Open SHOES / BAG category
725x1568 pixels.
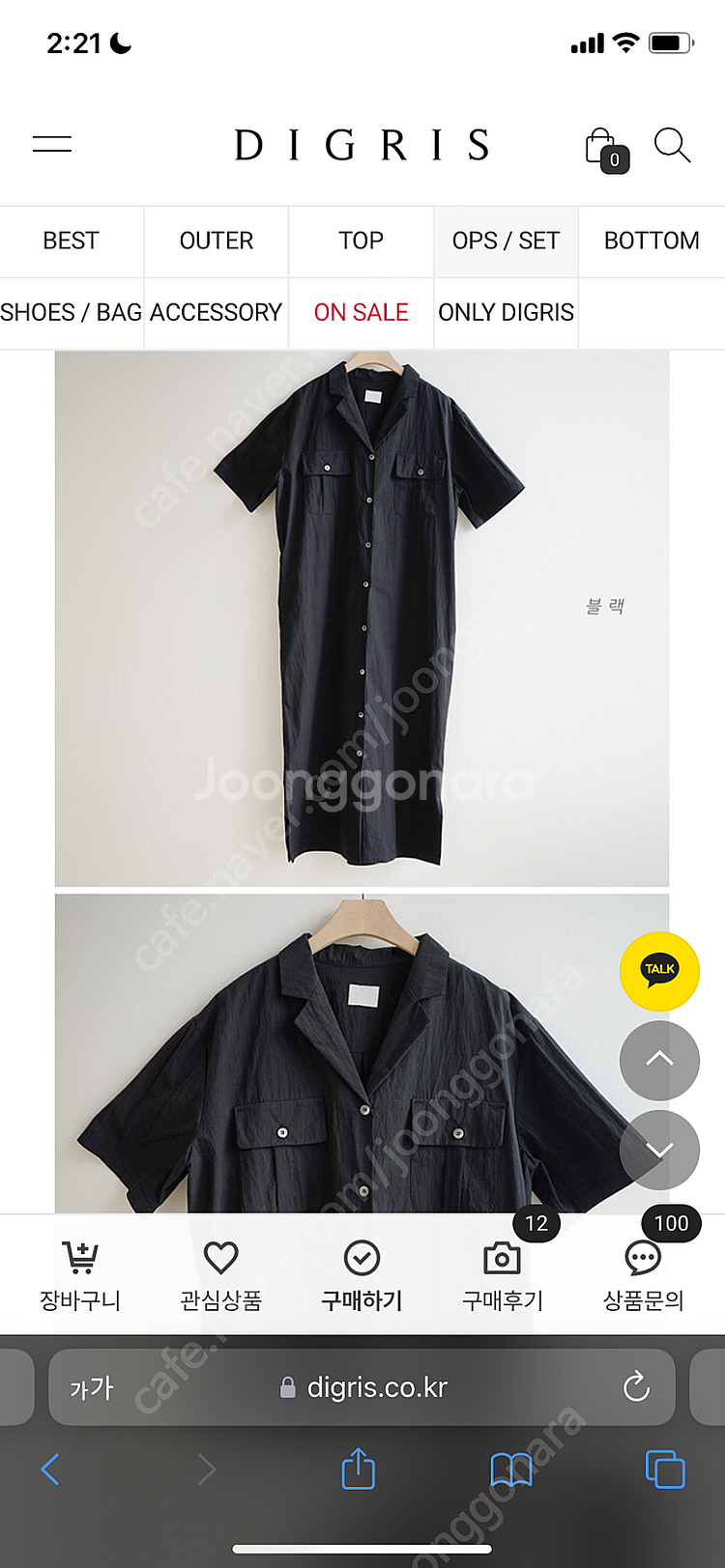tap(71, 313)
